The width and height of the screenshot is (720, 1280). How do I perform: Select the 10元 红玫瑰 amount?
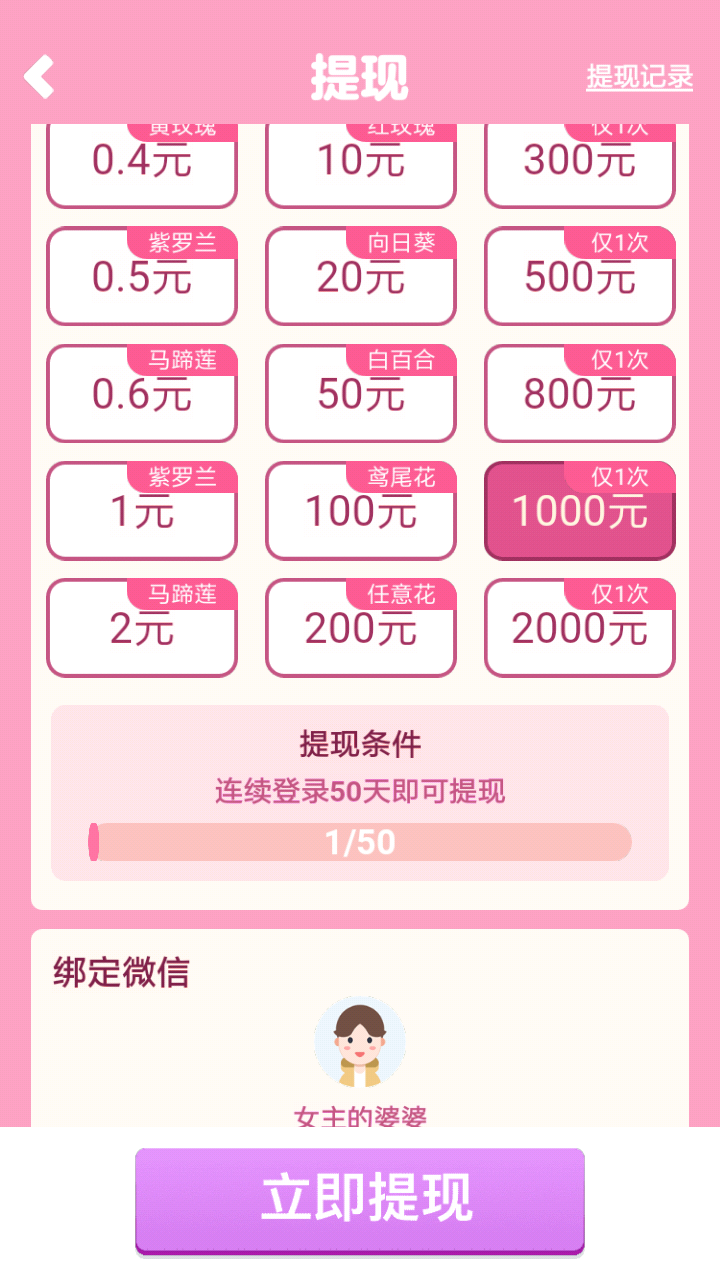(x=360, y=165)
